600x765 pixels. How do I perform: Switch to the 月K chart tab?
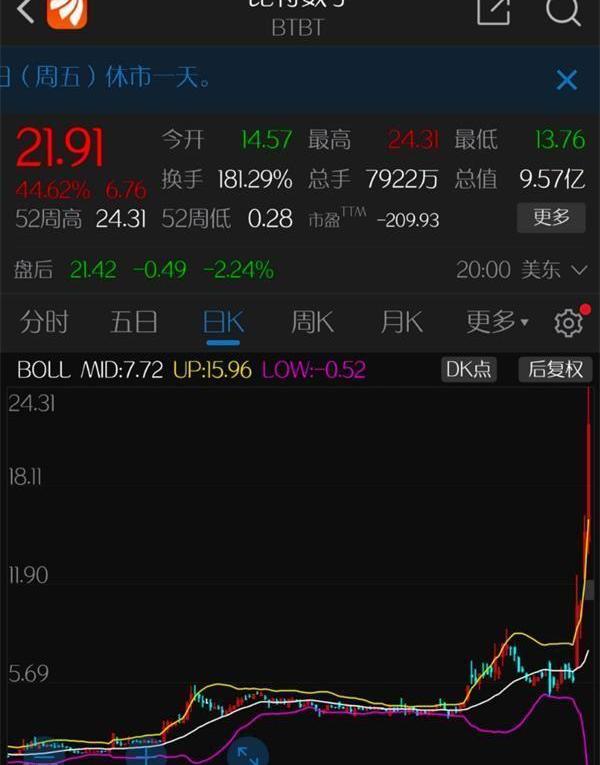(x=401, y=322)
